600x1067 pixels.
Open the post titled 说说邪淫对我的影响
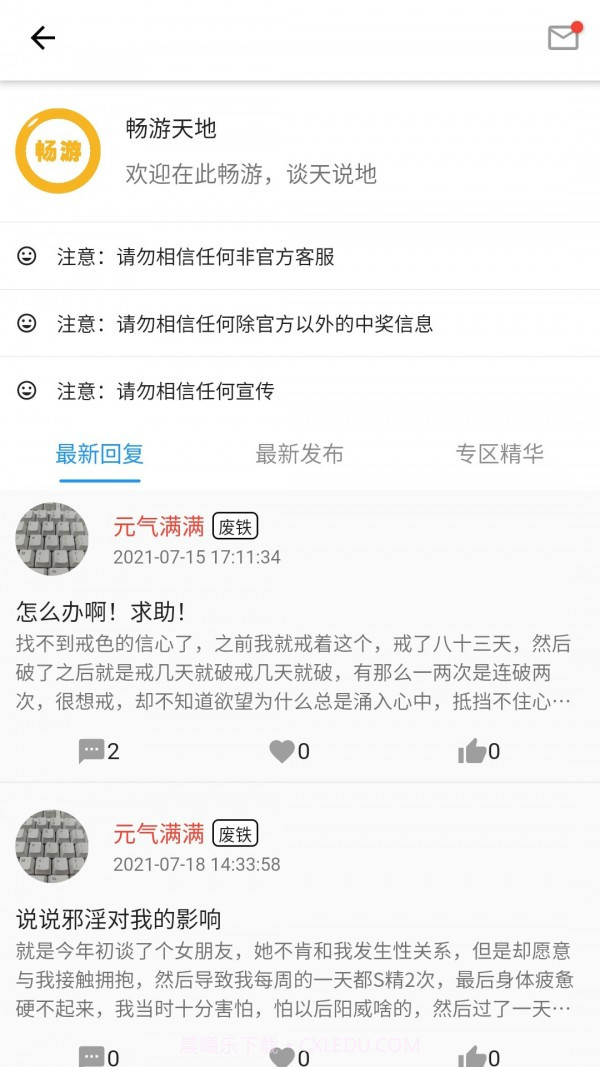coord(119,918)
